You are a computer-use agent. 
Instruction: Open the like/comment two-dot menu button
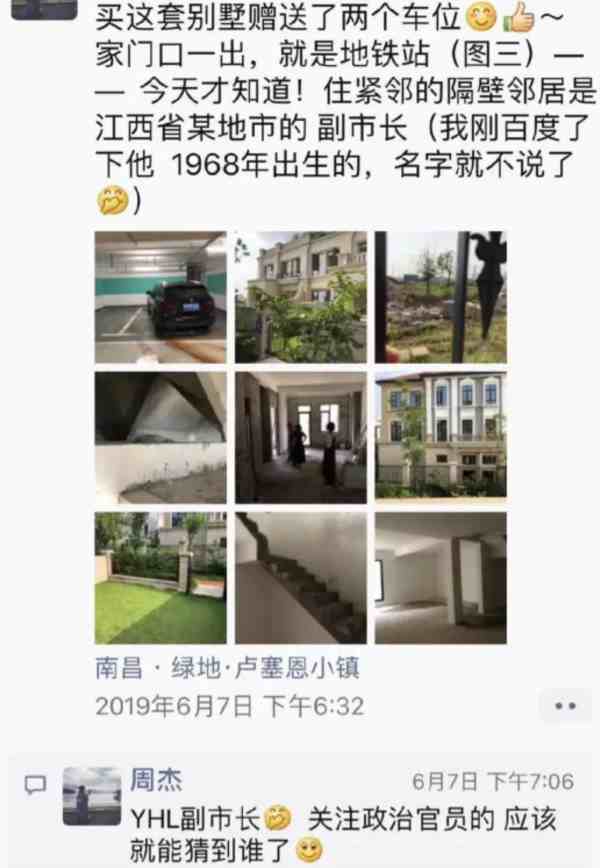point(565,706)
